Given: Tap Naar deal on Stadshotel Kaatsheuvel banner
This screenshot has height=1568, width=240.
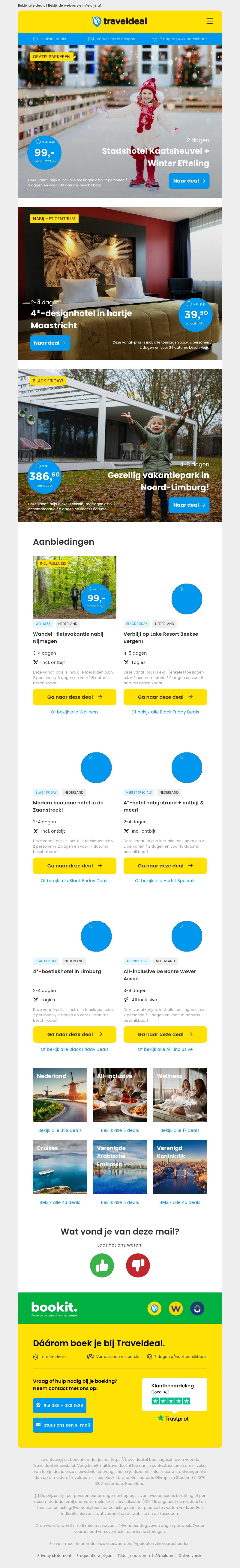Looking at the screenshot, I should pyautogui.click(x=189, y=181).
